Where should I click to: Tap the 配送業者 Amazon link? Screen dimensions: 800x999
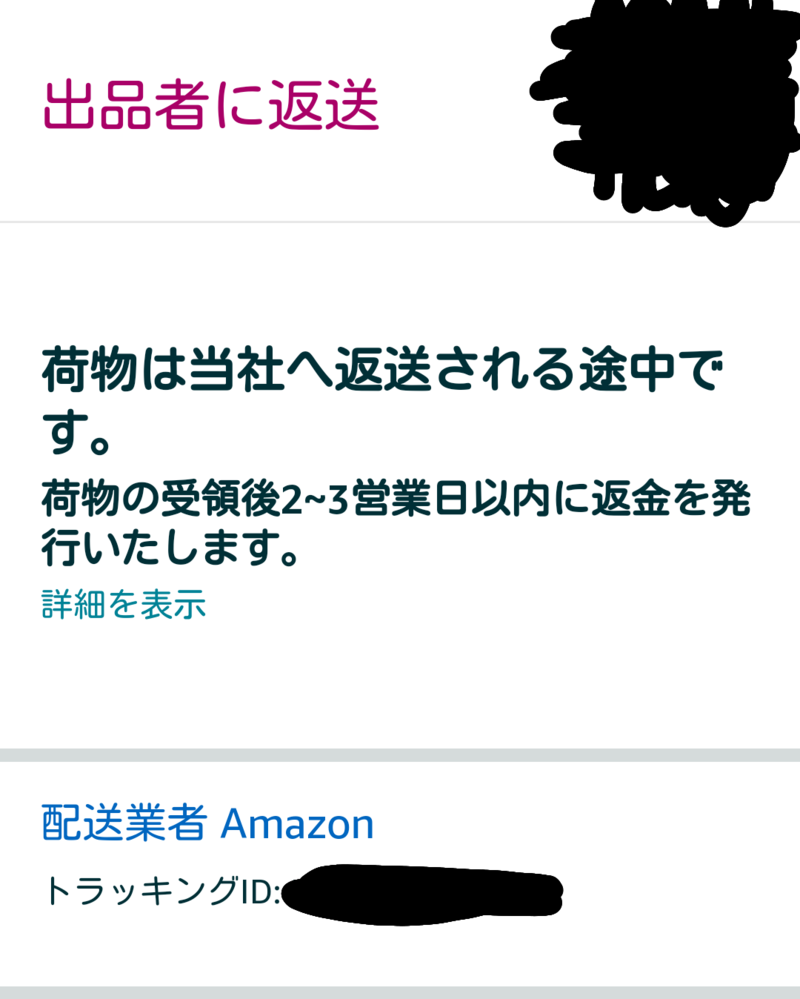point(208,825)
